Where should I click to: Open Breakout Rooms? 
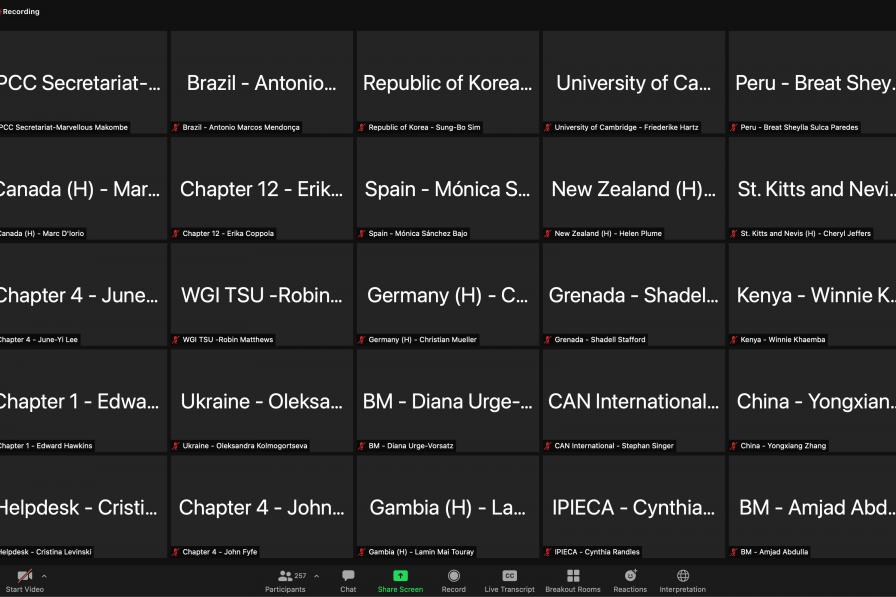coord(573,580)
